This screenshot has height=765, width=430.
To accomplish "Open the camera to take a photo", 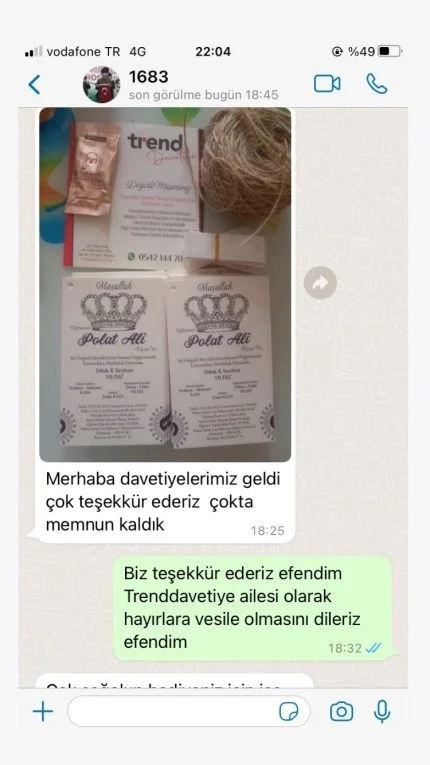I will coord(342,712).
